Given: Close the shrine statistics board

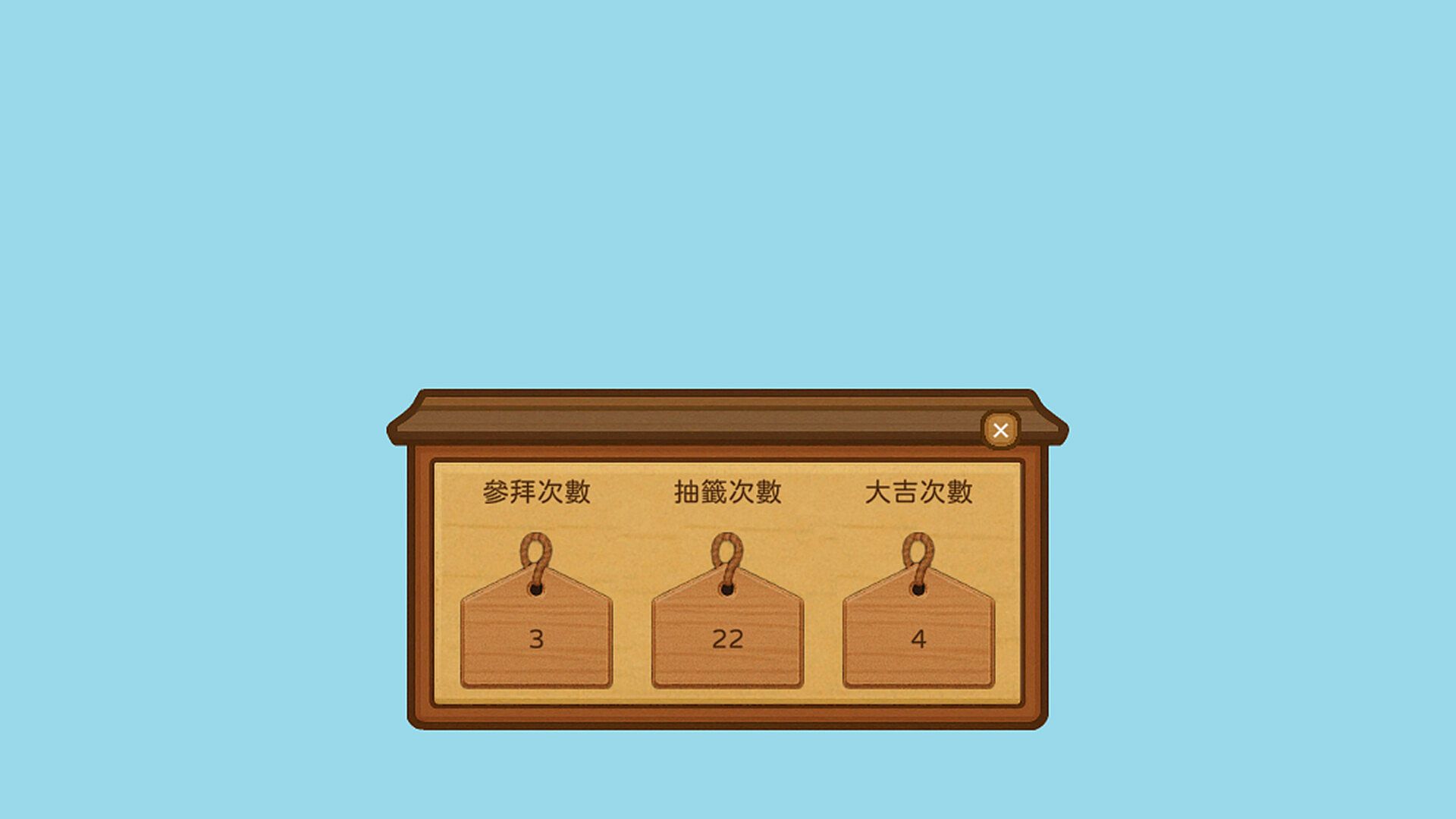Looking at the screenshot, I should pos(1000,430).
